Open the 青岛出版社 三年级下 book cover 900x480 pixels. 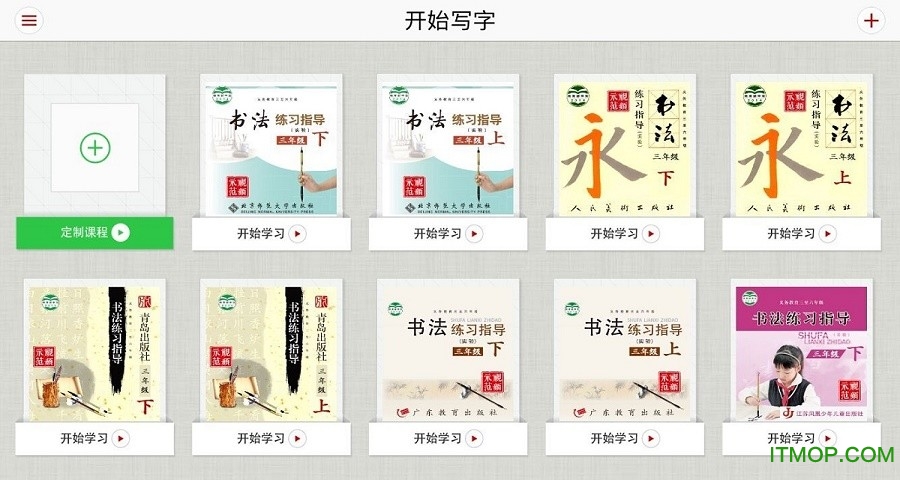(95, 352)
